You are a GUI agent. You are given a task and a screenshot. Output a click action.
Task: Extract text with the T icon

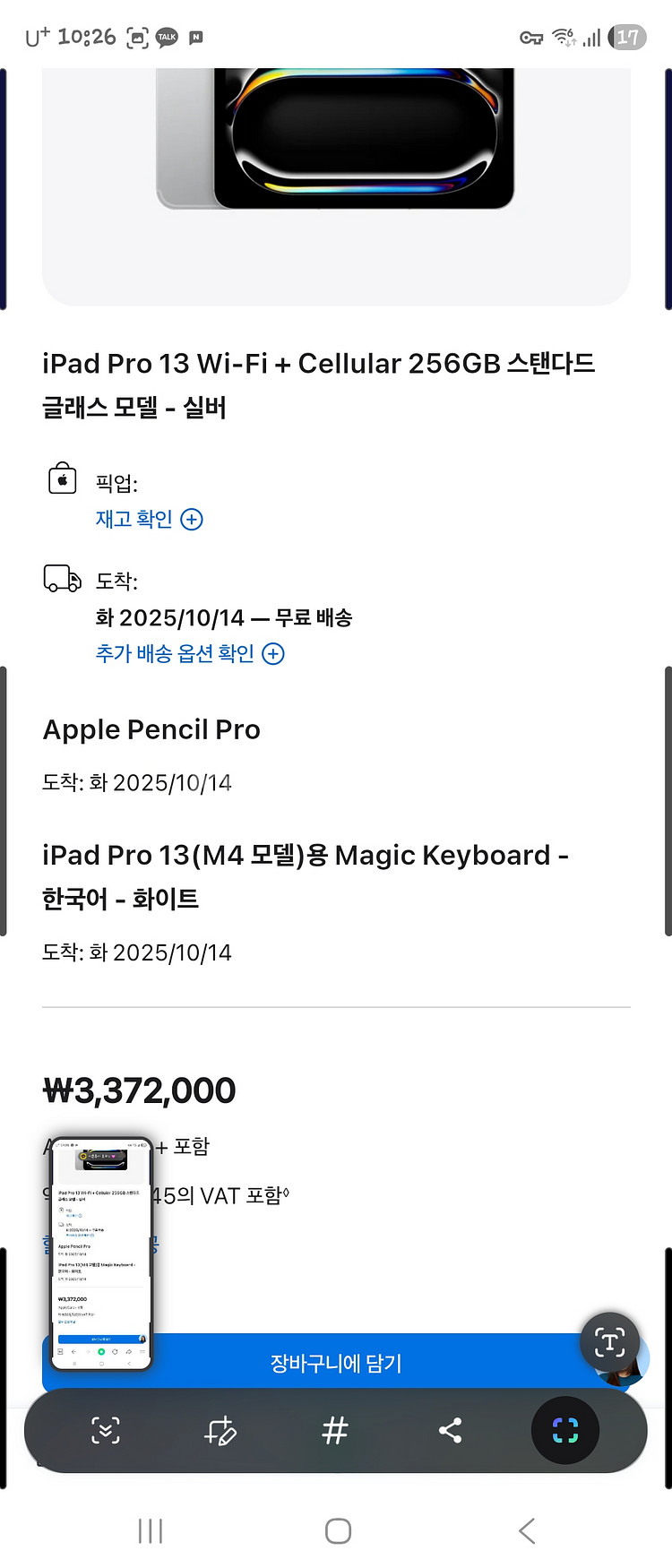coord(609,1342)
